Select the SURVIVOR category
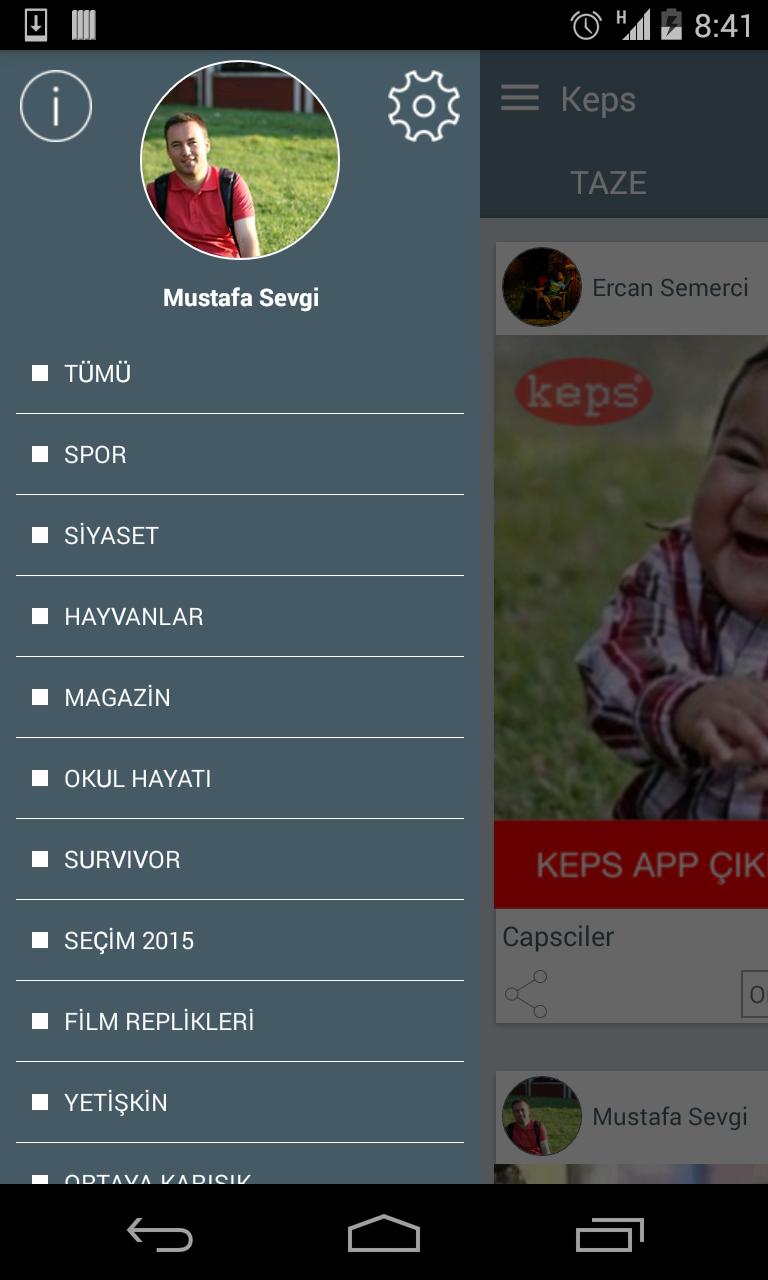 pyautogui.click(x=240, y=859)
